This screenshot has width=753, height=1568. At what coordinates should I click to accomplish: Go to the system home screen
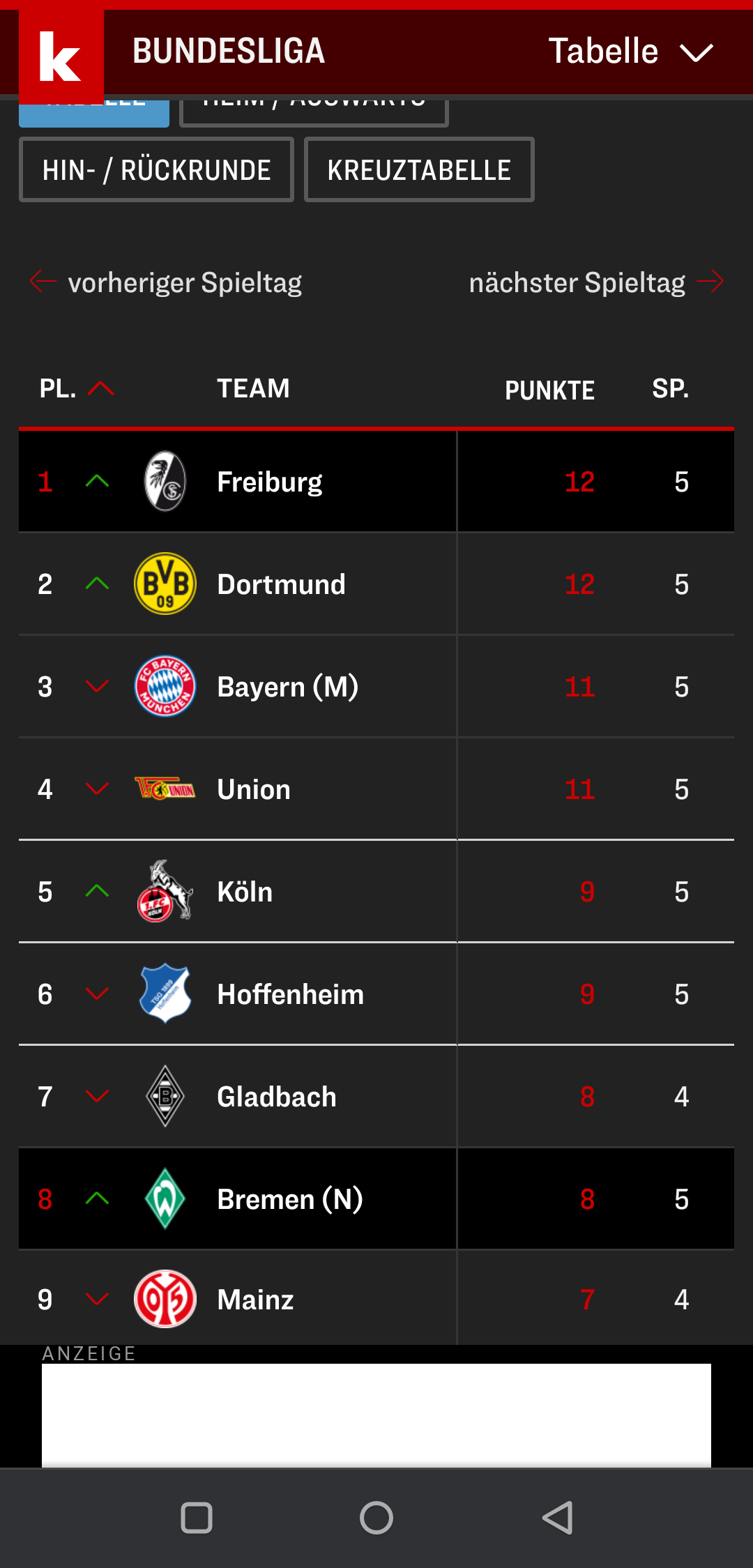coord(376,1518)
